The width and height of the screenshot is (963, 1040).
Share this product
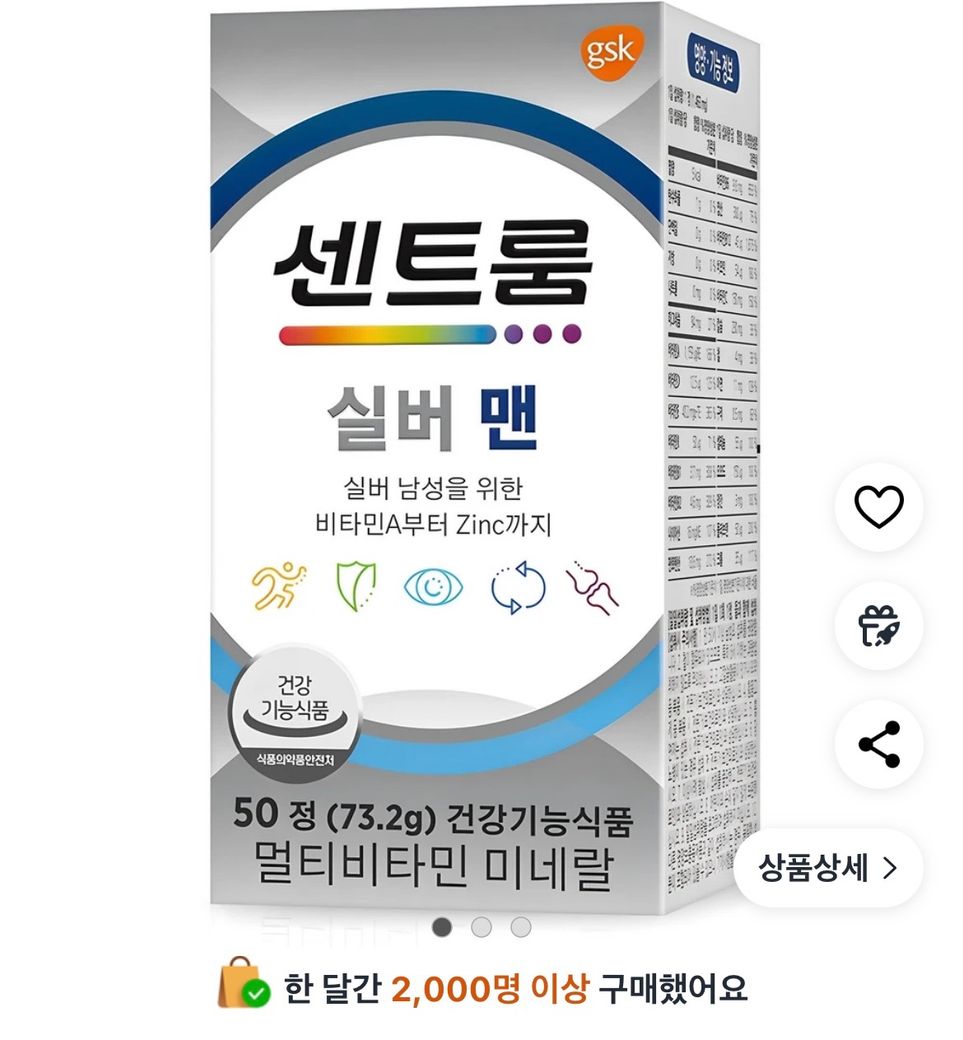tap(879, 744)
